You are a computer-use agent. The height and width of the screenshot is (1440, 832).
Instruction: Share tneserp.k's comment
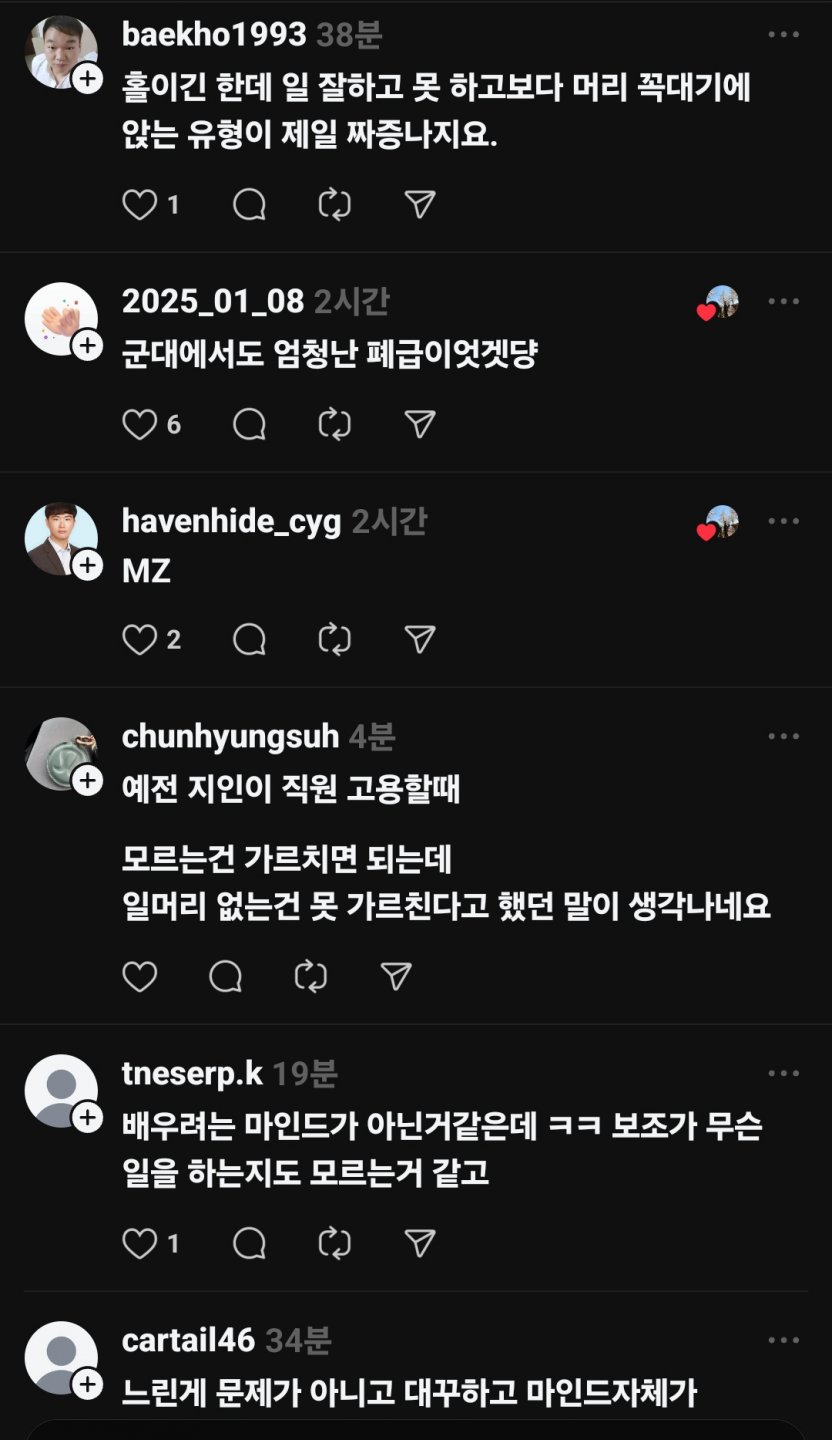tap(420, 1243)
